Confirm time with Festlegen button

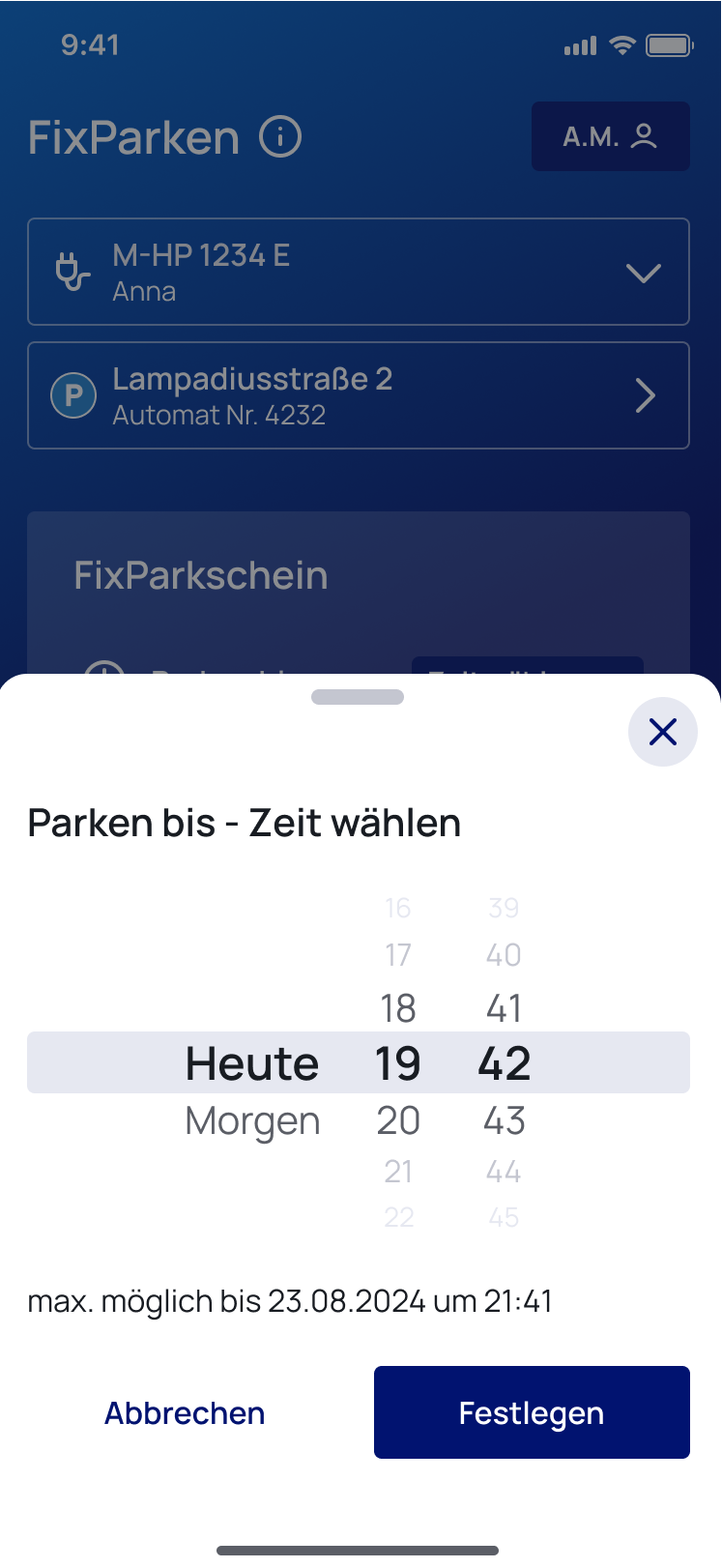coord(532,1412)
